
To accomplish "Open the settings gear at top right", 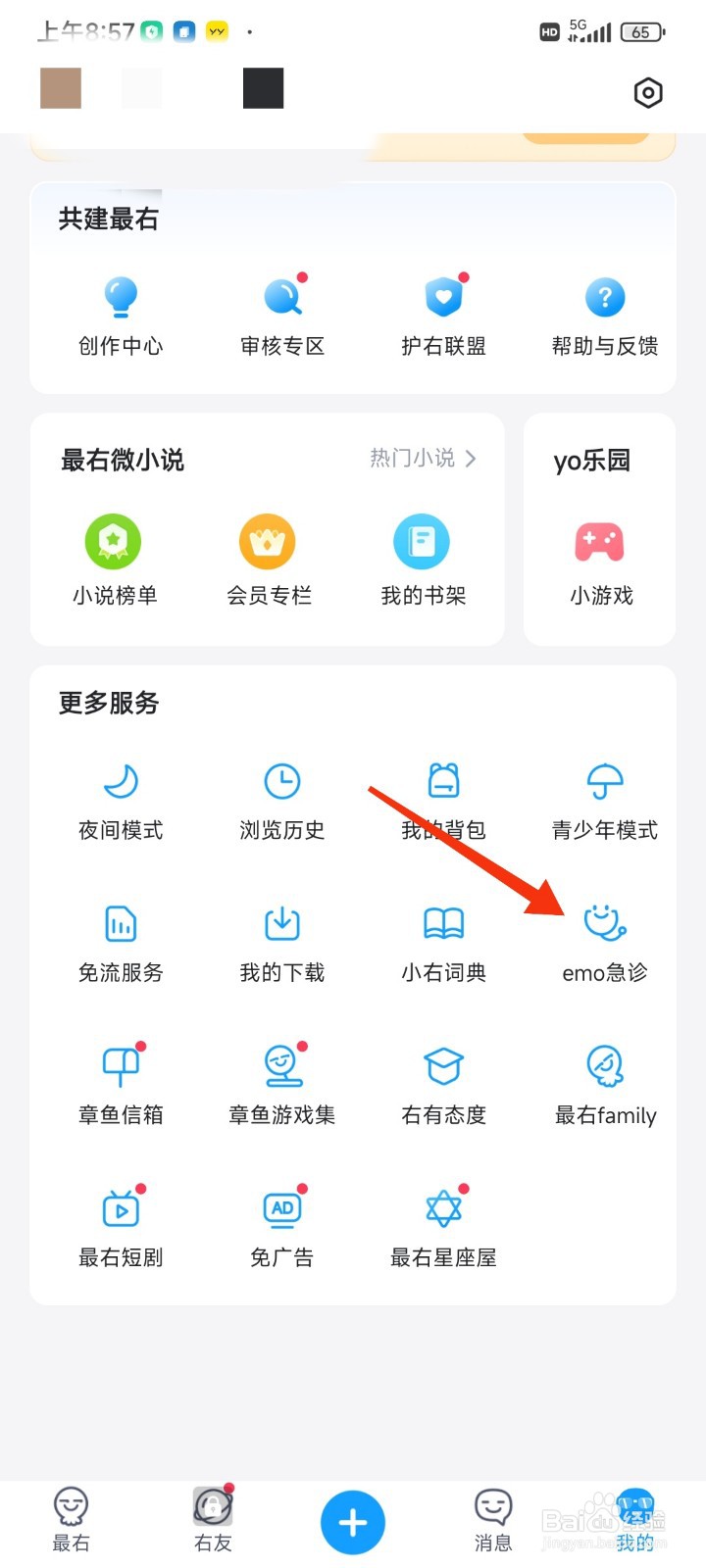I will pos(647,93).
